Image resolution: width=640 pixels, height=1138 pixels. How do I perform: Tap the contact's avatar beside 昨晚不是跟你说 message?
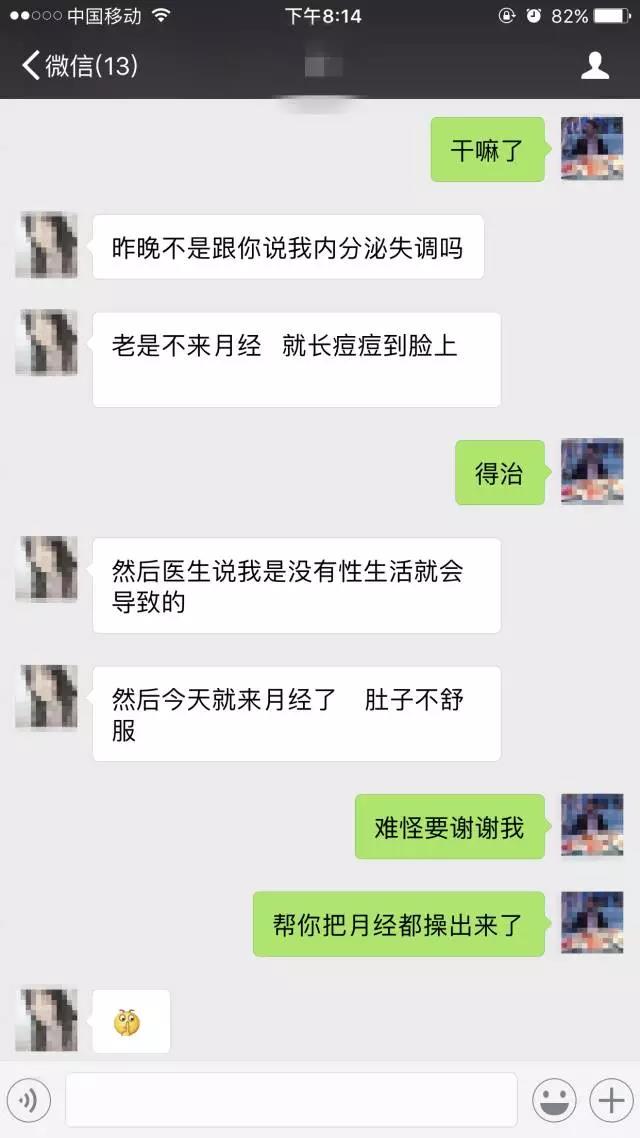pyautogui.click(x=46, y=245)
